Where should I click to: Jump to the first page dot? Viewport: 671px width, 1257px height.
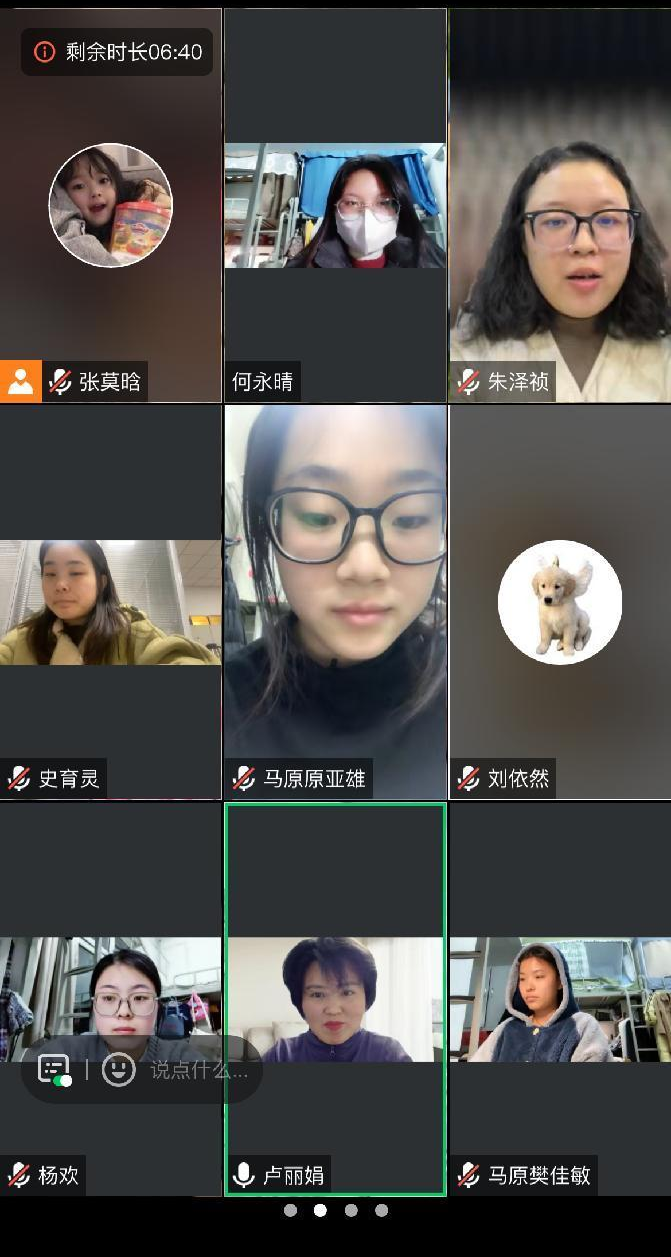point(290,1210)
